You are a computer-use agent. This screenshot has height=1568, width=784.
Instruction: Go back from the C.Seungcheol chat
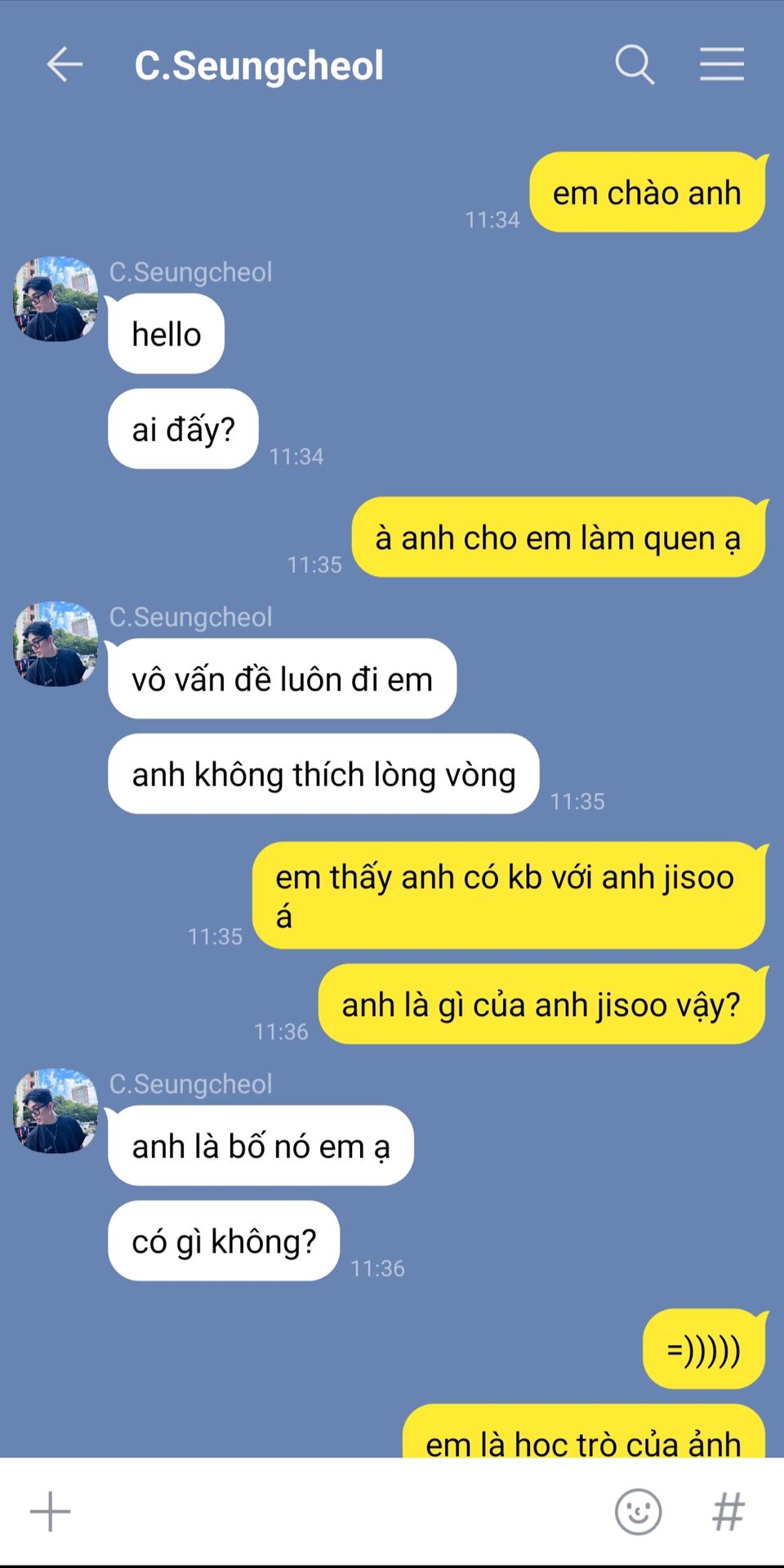65,65
